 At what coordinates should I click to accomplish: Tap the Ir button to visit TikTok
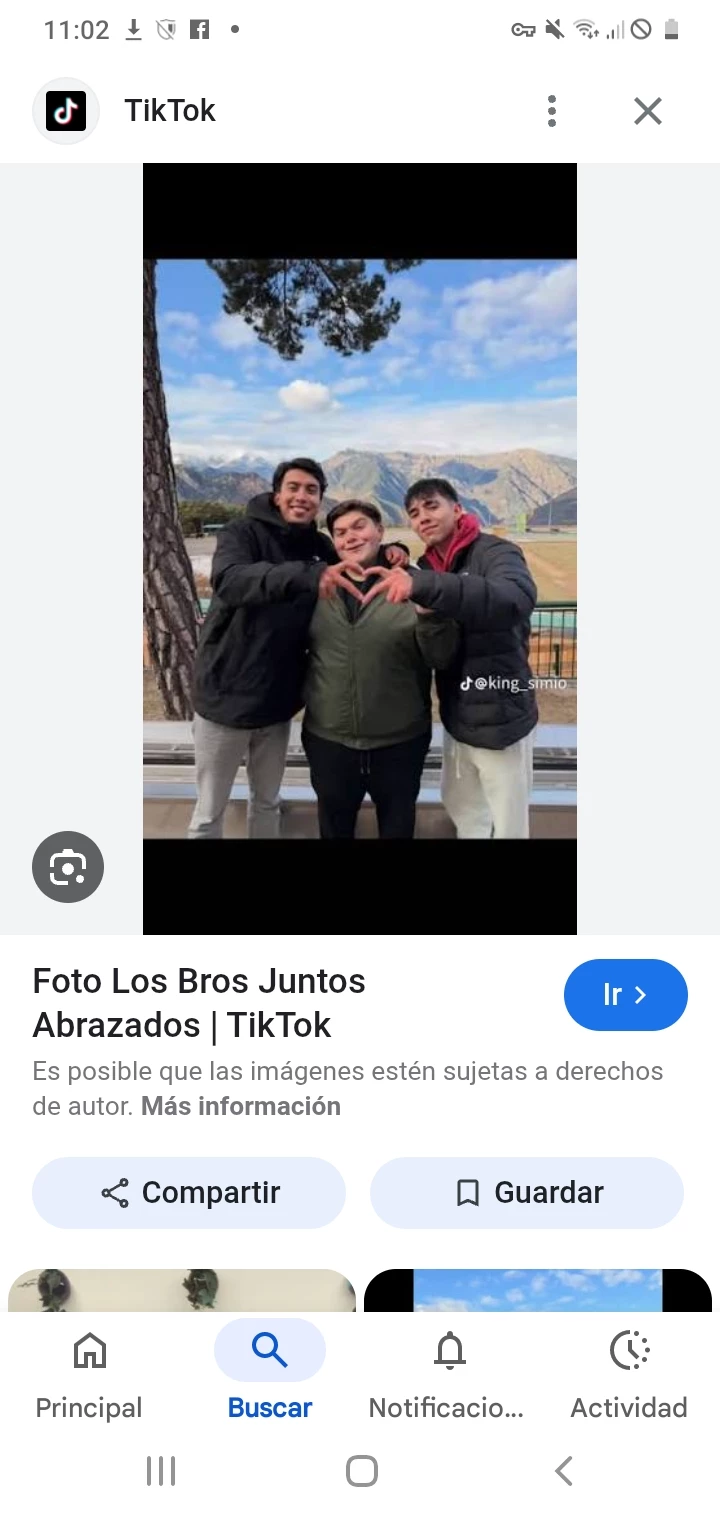pyautogui.click(x=625, y=995)
